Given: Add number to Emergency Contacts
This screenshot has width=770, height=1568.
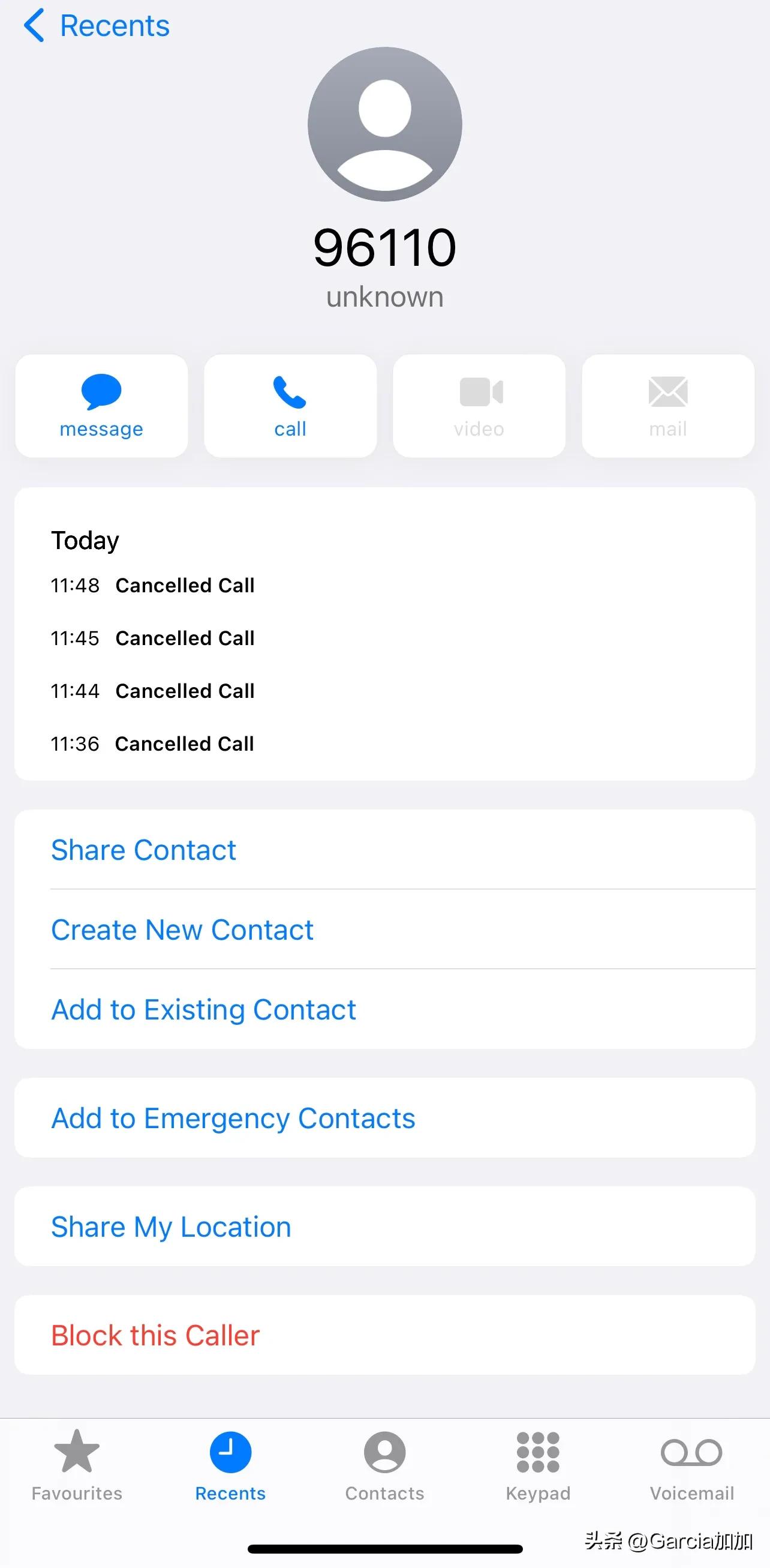Looking at the screenshot, I should (233, 1118).
